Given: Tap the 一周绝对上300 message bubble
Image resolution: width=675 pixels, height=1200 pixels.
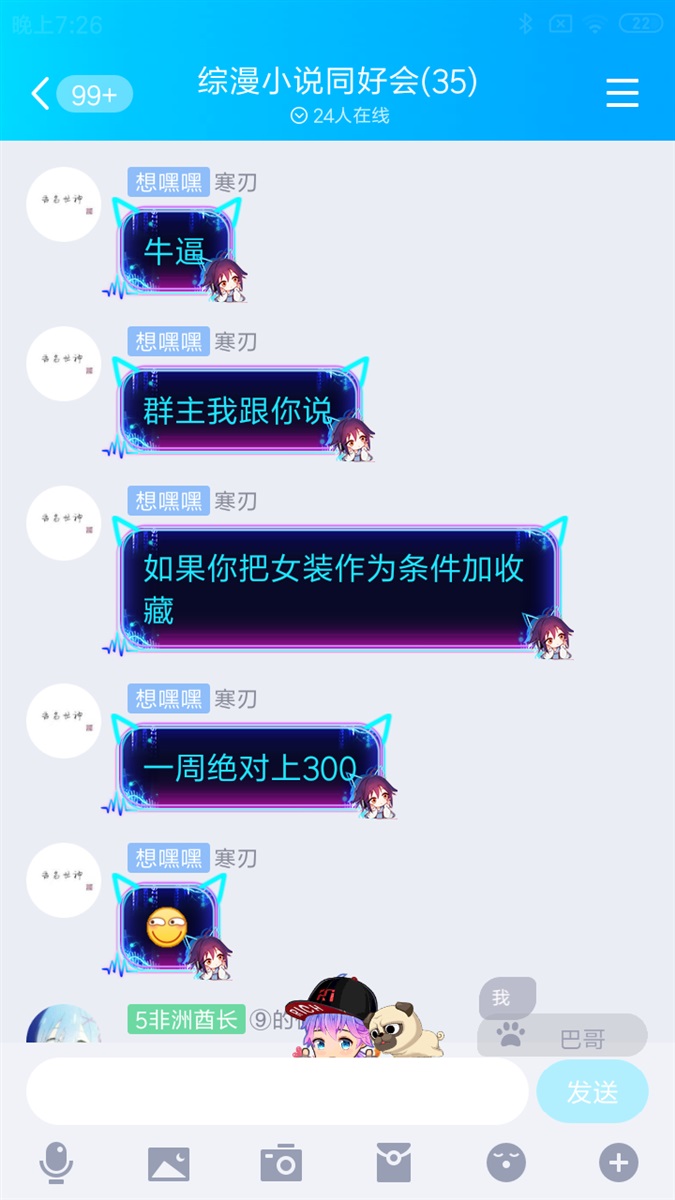Looking at the screenshot, I should [250, 768].
